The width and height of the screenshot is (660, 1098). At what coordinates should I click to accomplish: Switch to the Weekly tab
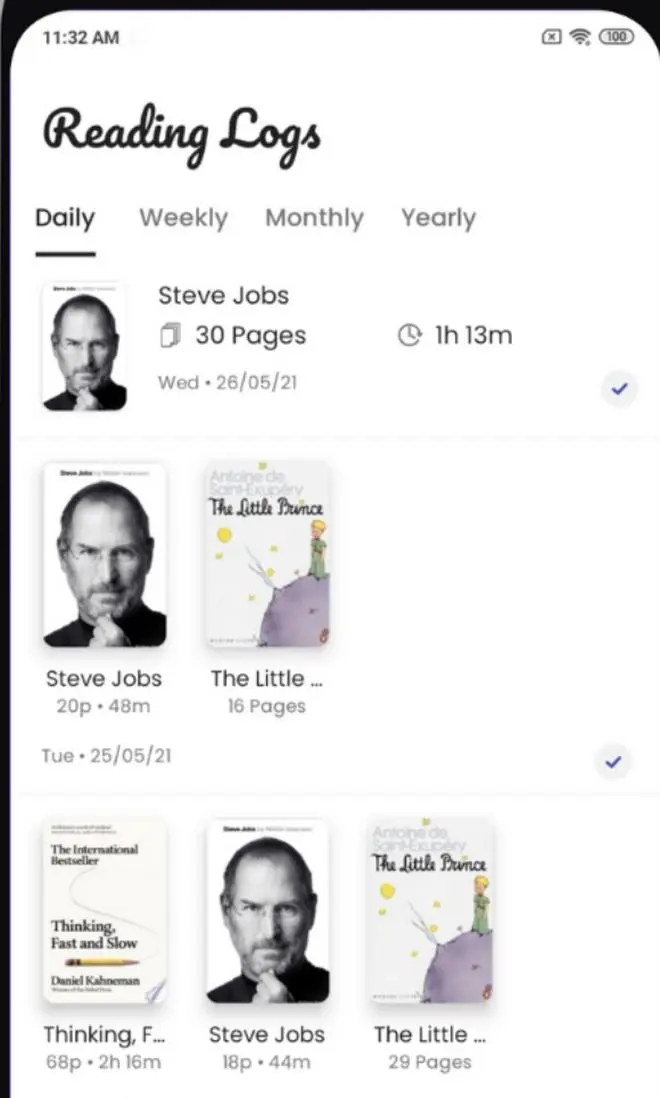click(x=183, y=218)
